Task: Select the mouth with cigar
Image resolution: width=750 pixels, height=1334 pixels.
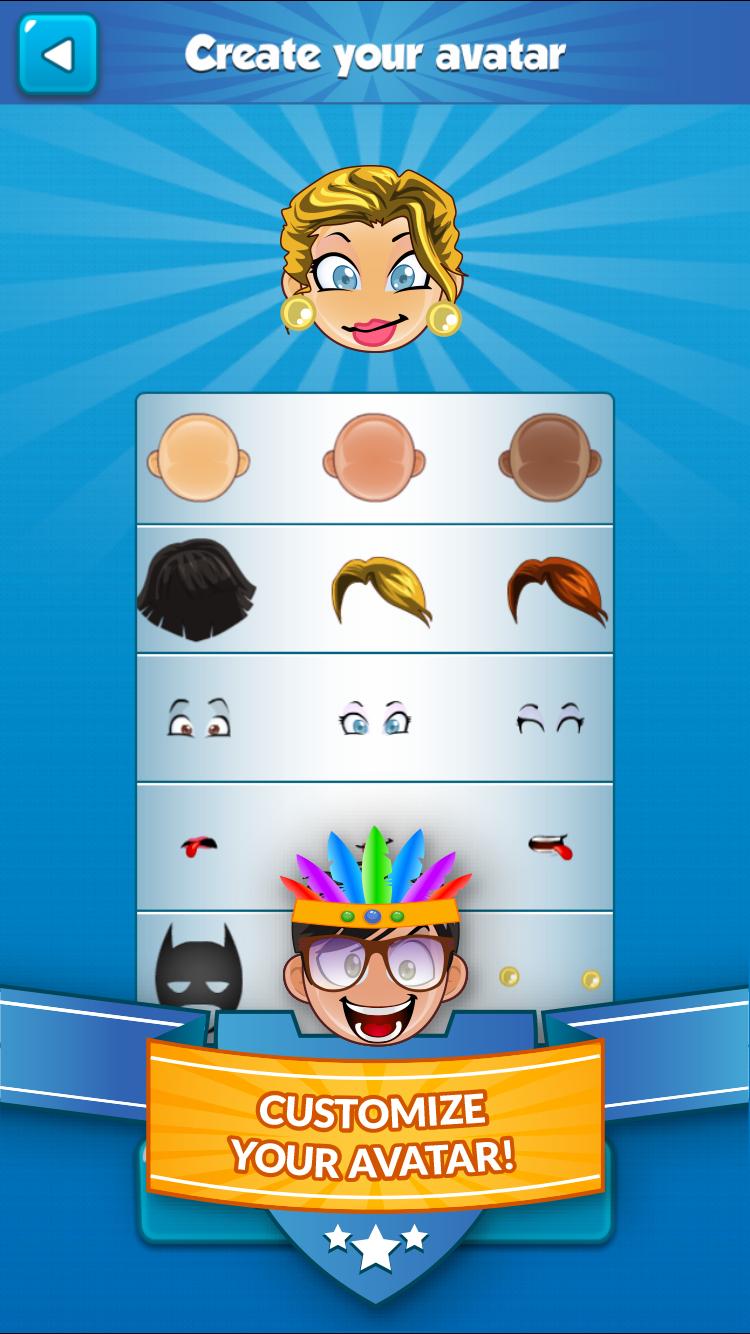Action: 552,845
